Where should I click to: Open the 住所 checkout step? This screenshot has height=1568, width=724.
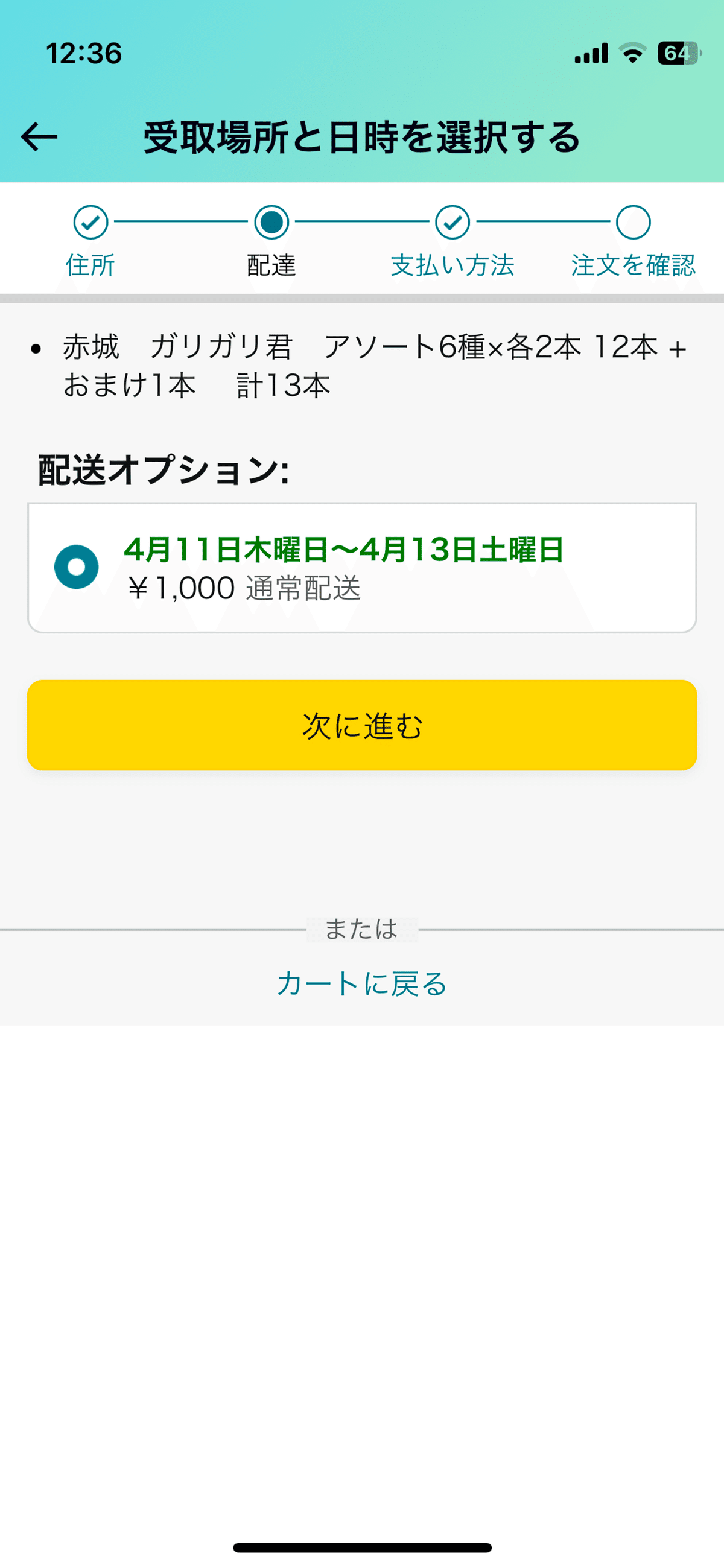point(90,242)
